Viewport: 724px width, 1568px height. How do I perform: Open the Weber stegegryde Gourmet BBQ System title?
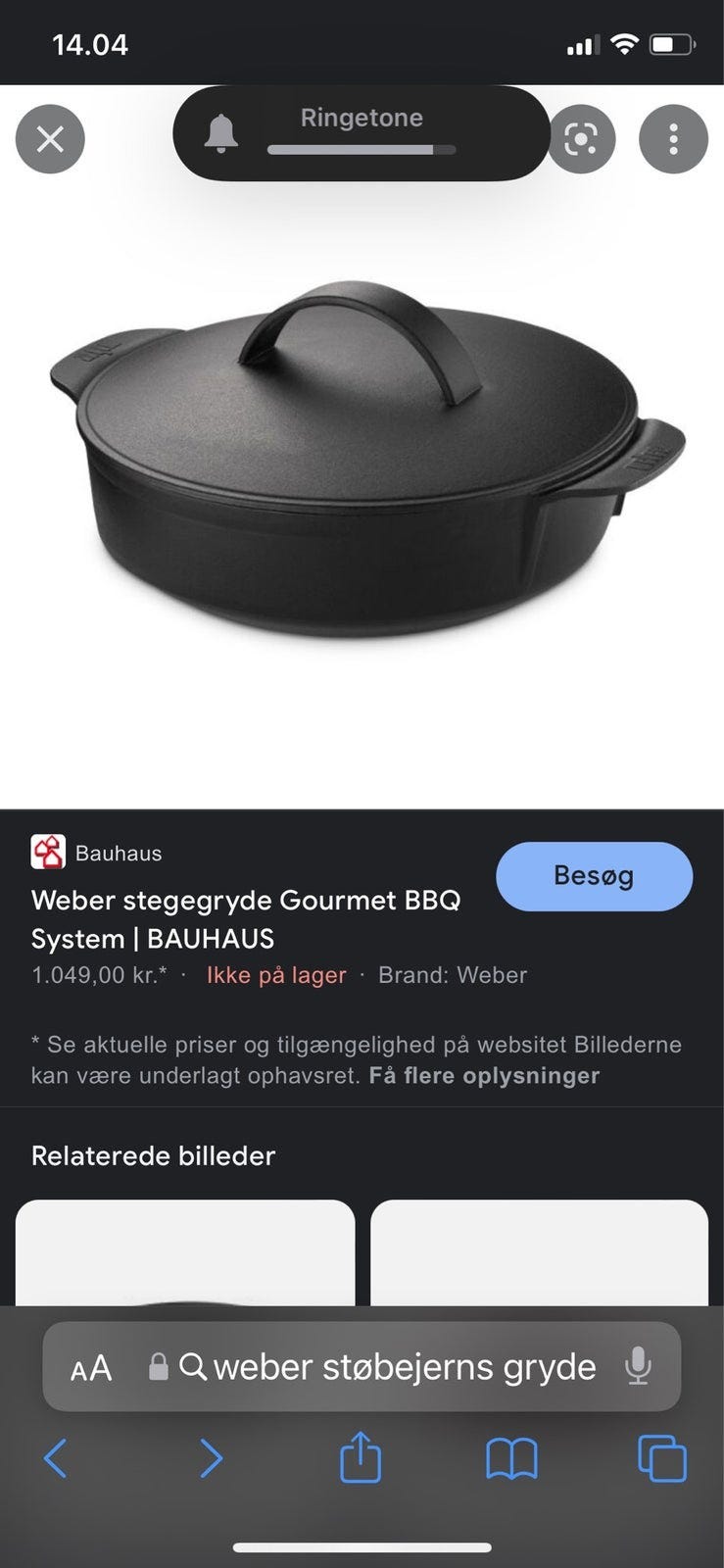246,919
